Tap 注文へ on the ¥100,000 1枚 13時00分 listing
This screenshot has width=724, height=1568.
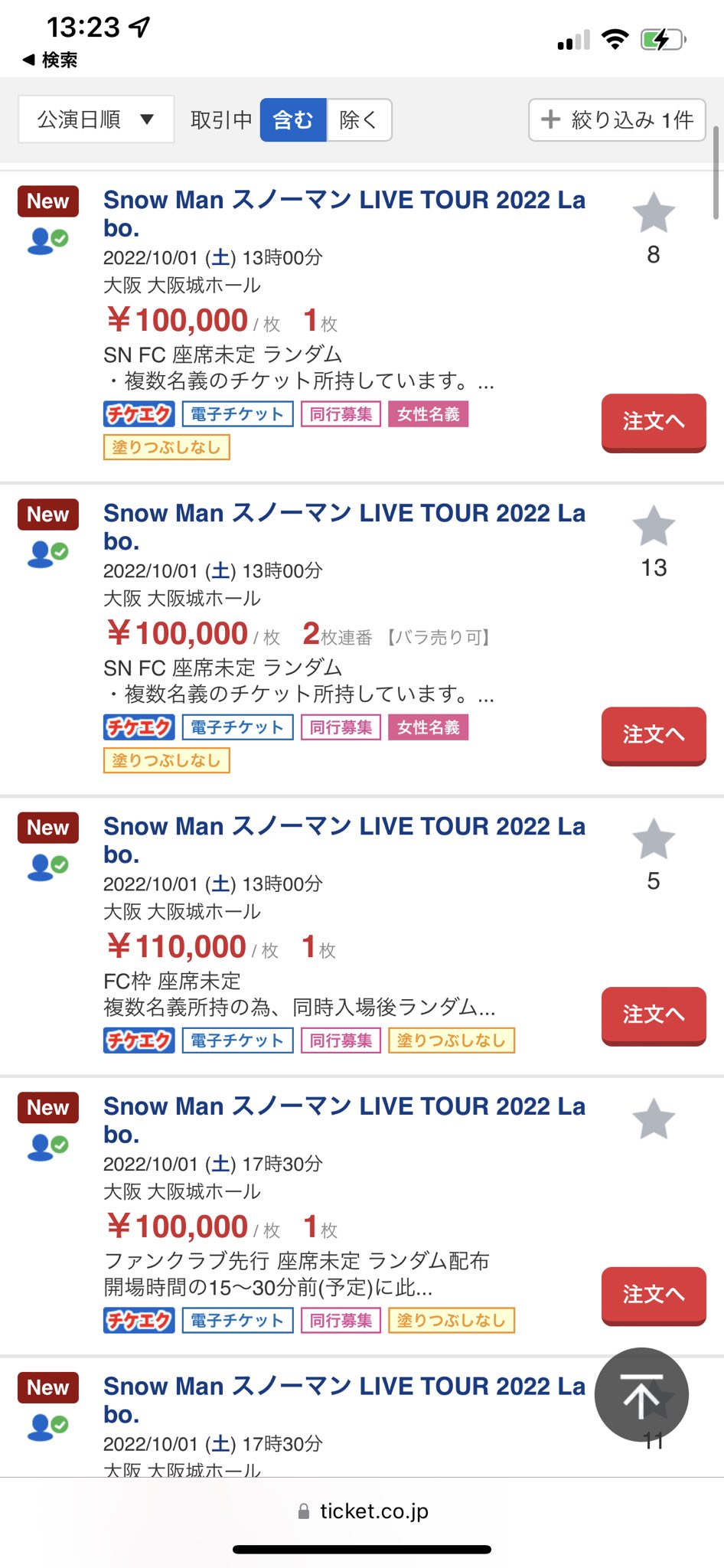point(654,422)
